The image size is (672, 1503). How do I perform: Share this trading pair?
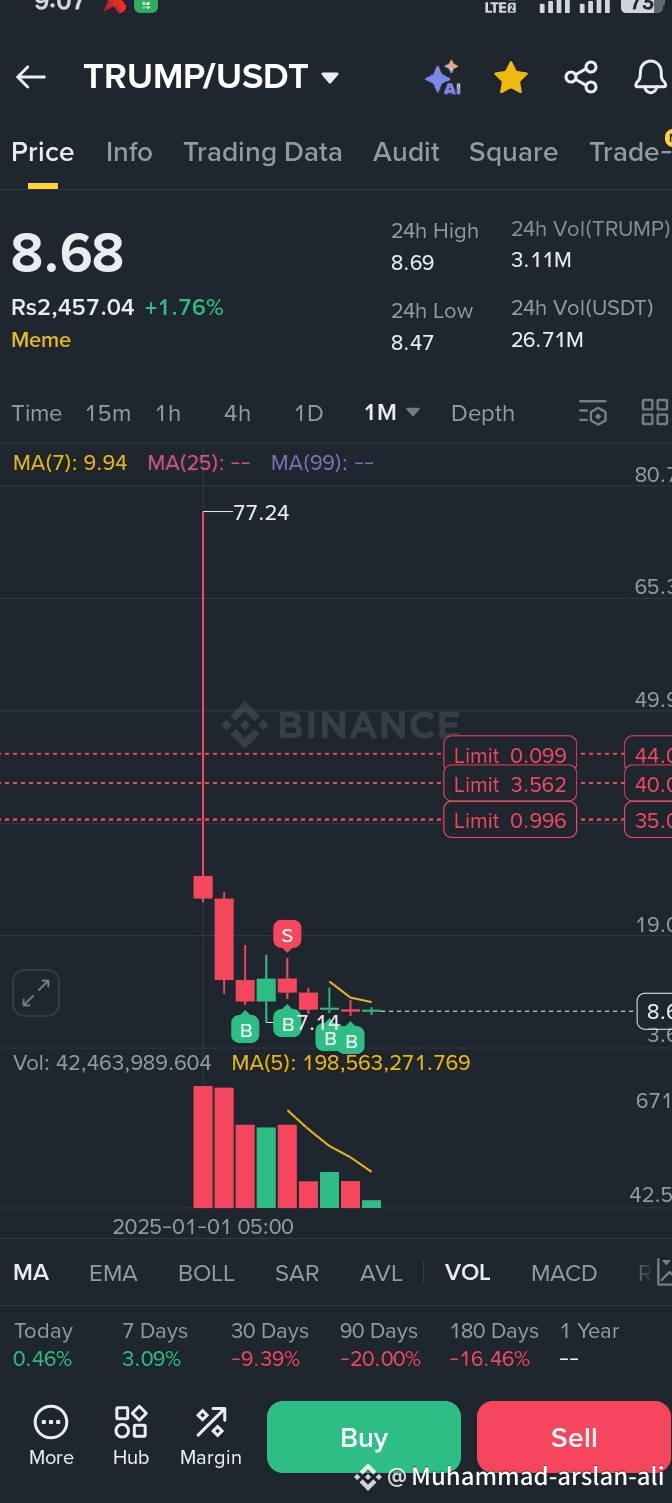pos(581,78)
